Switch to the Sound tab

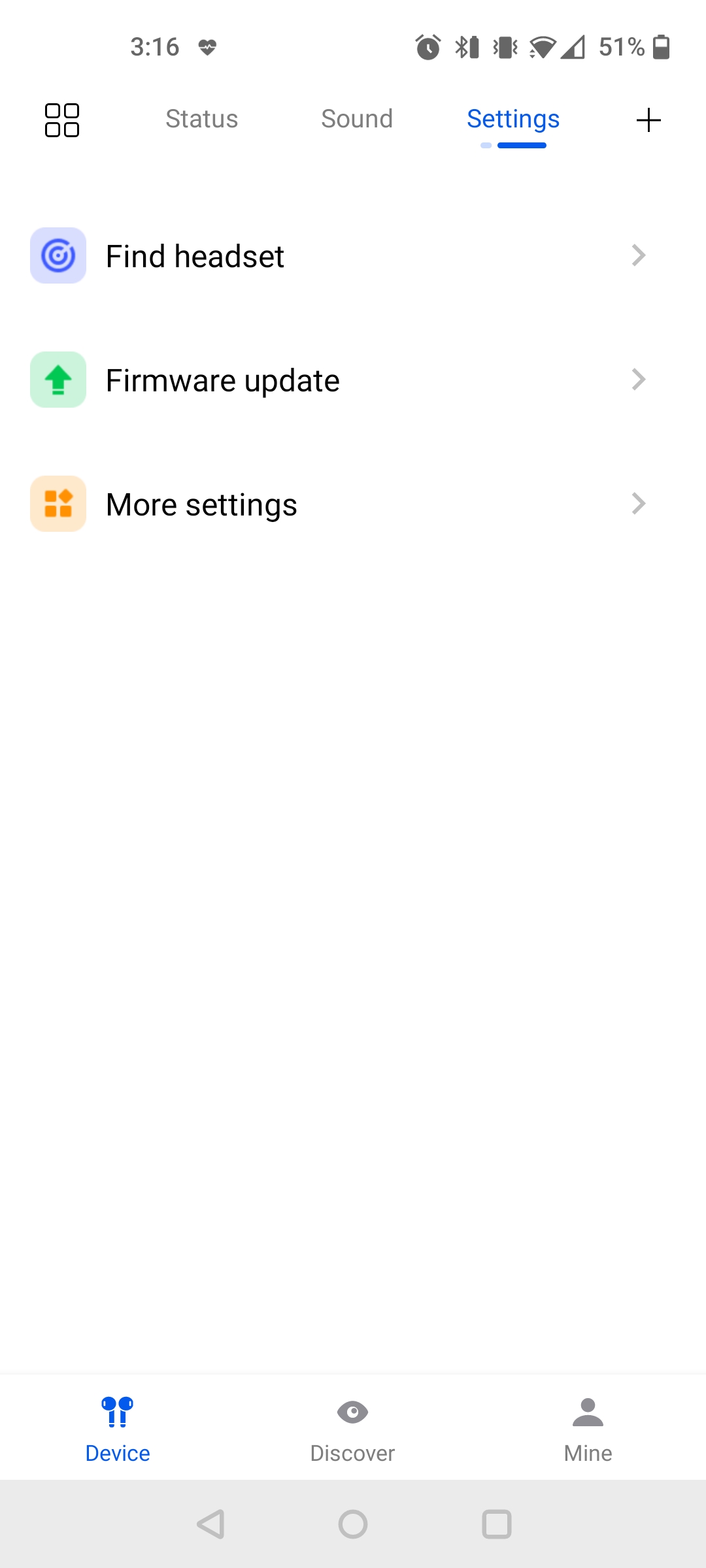tap(357, 119)
